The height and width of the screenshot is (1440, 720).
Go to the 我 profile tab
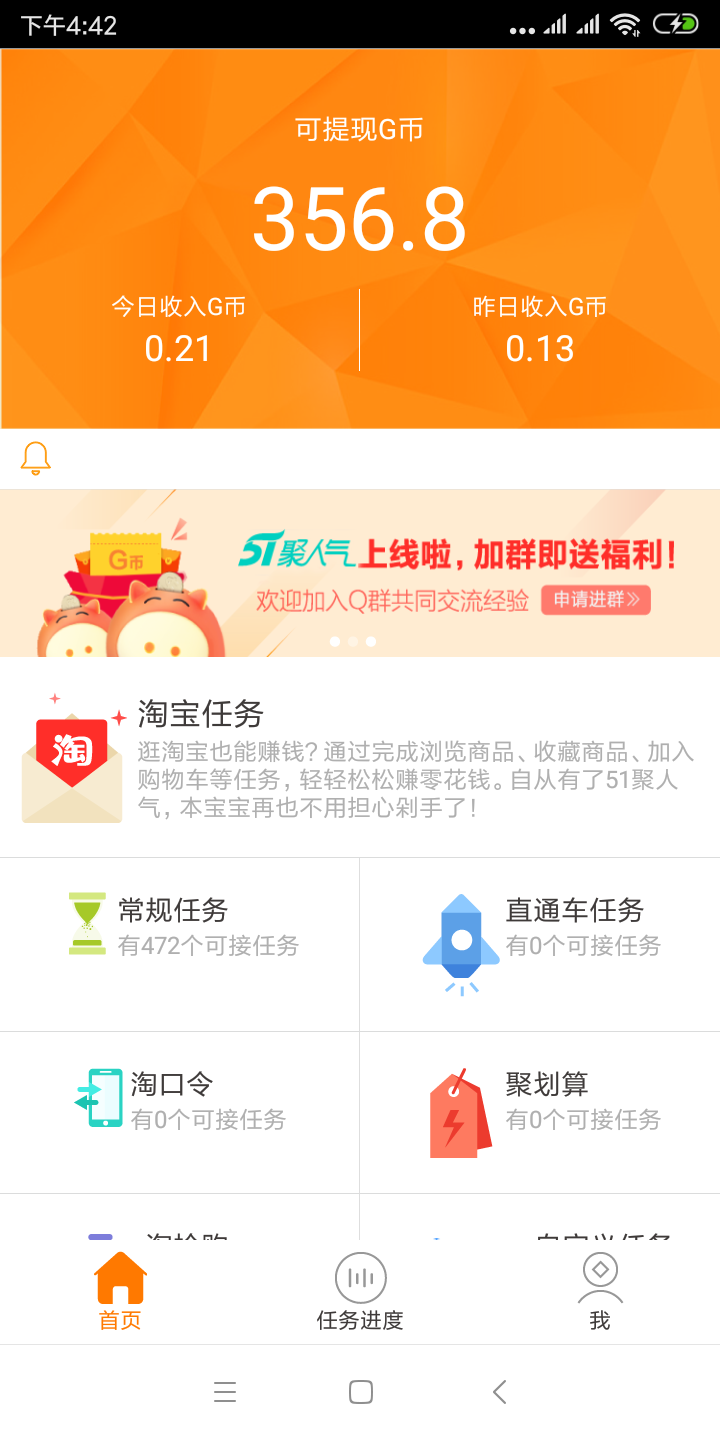pyautogui.click(x=600, y=1292)
